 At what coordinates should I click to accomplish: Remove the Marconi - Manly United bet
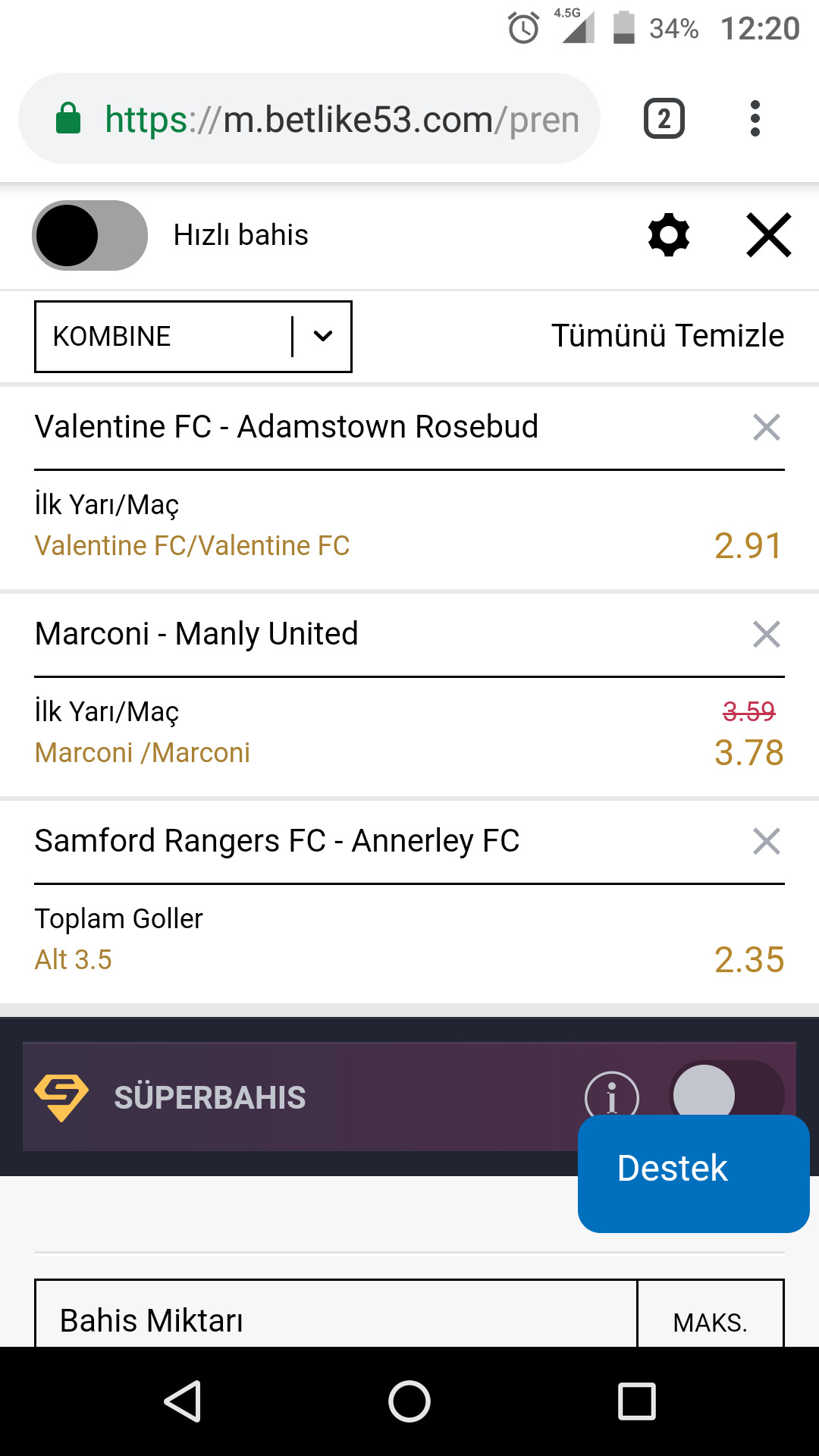[x=767, y=634]
